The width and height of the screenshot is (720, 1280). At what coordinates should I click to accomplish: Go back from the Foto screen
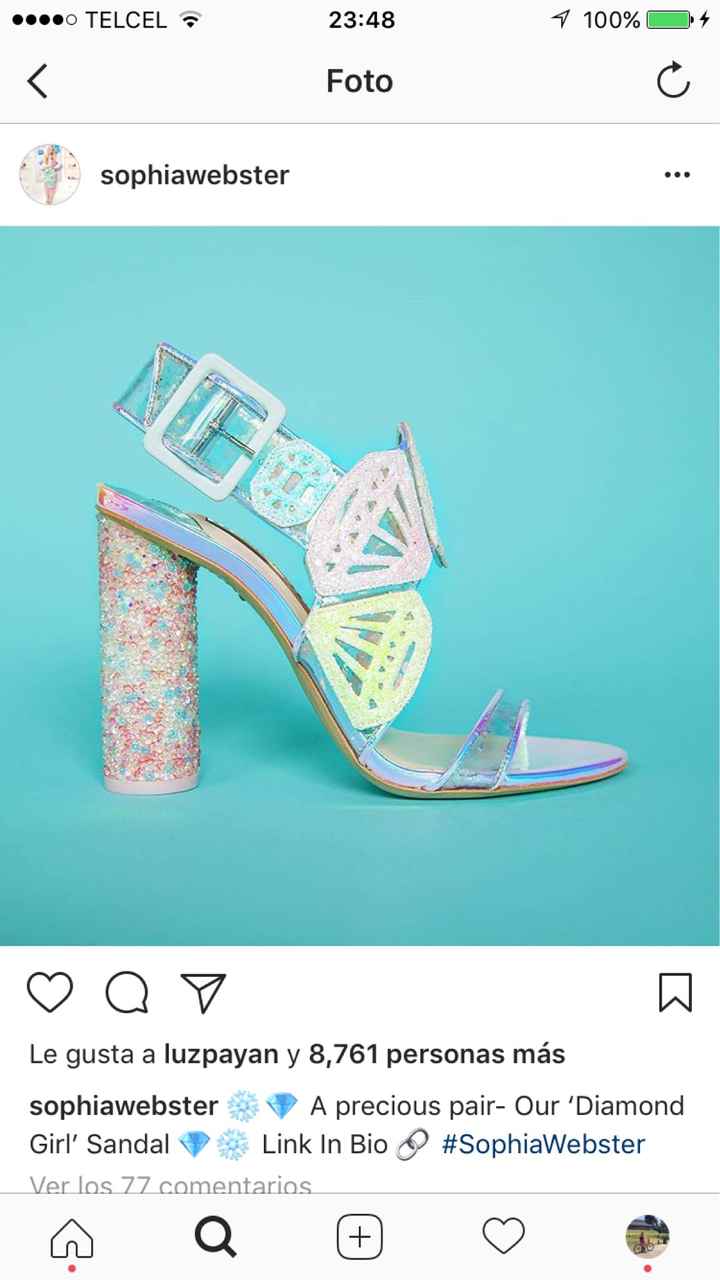click(37, 81)
